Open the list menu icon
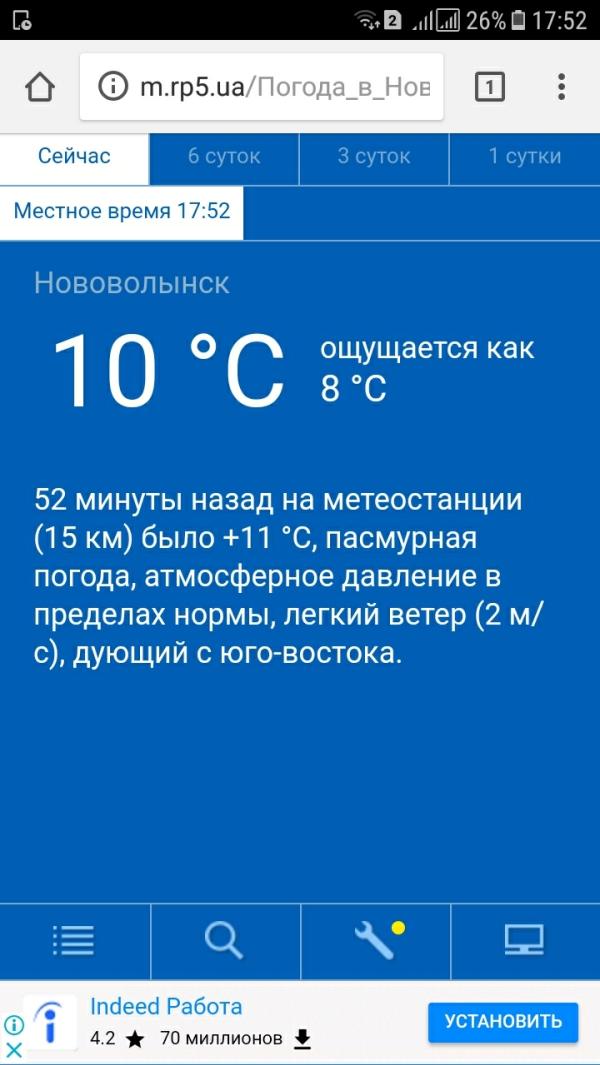 click(74, 940)
